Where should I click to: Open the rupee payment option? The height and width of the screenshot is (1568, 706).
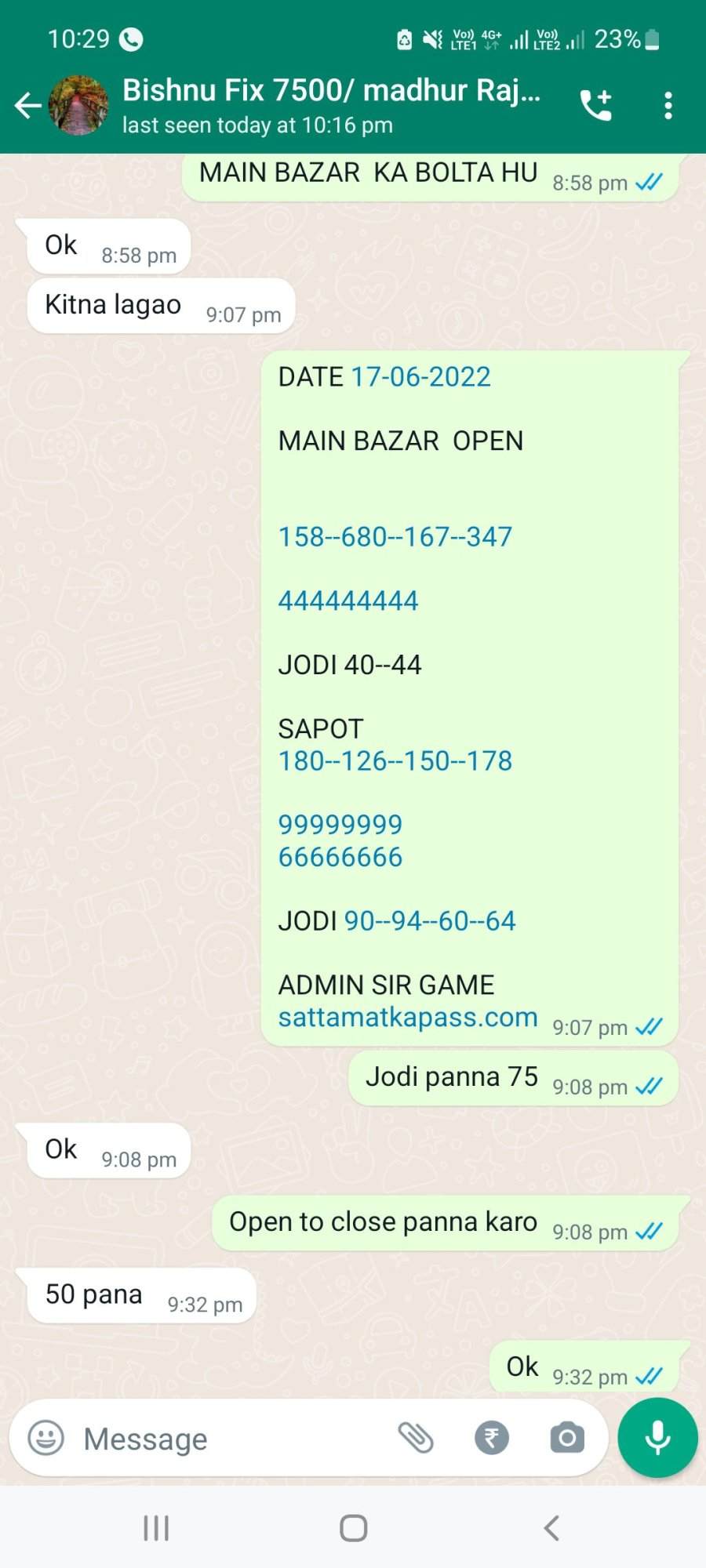click(492, 1438)
